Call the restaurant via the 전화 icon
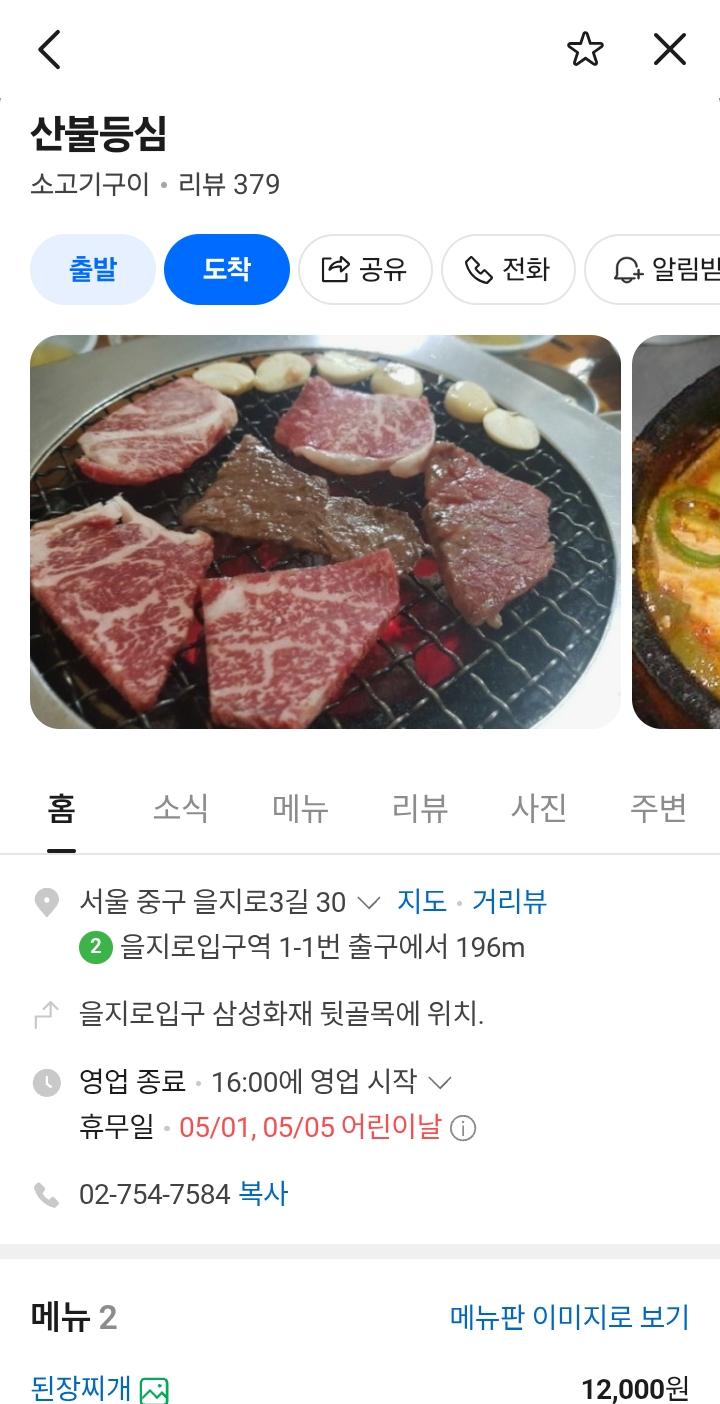 tap(508, 269)
